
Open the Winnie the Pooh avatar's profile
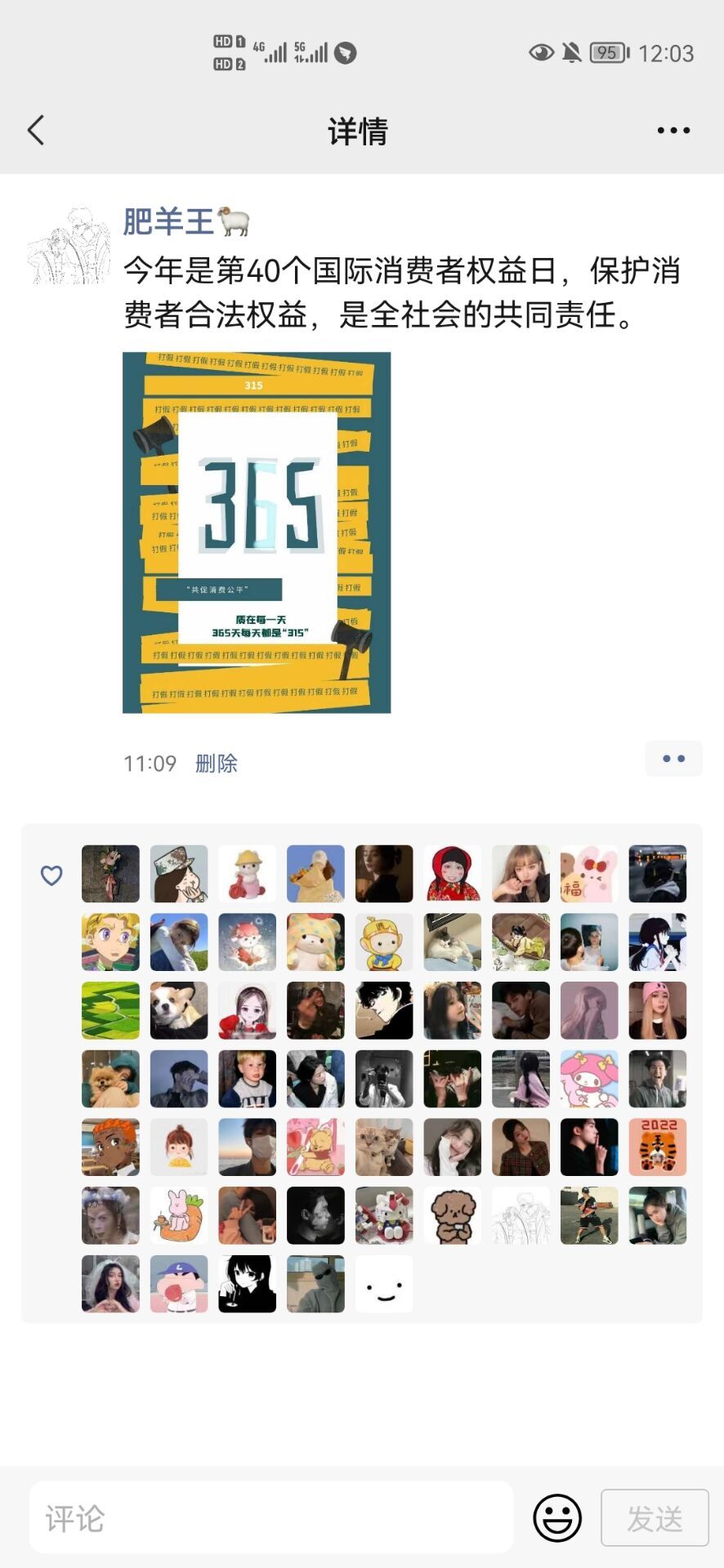tap(315, 1147)
